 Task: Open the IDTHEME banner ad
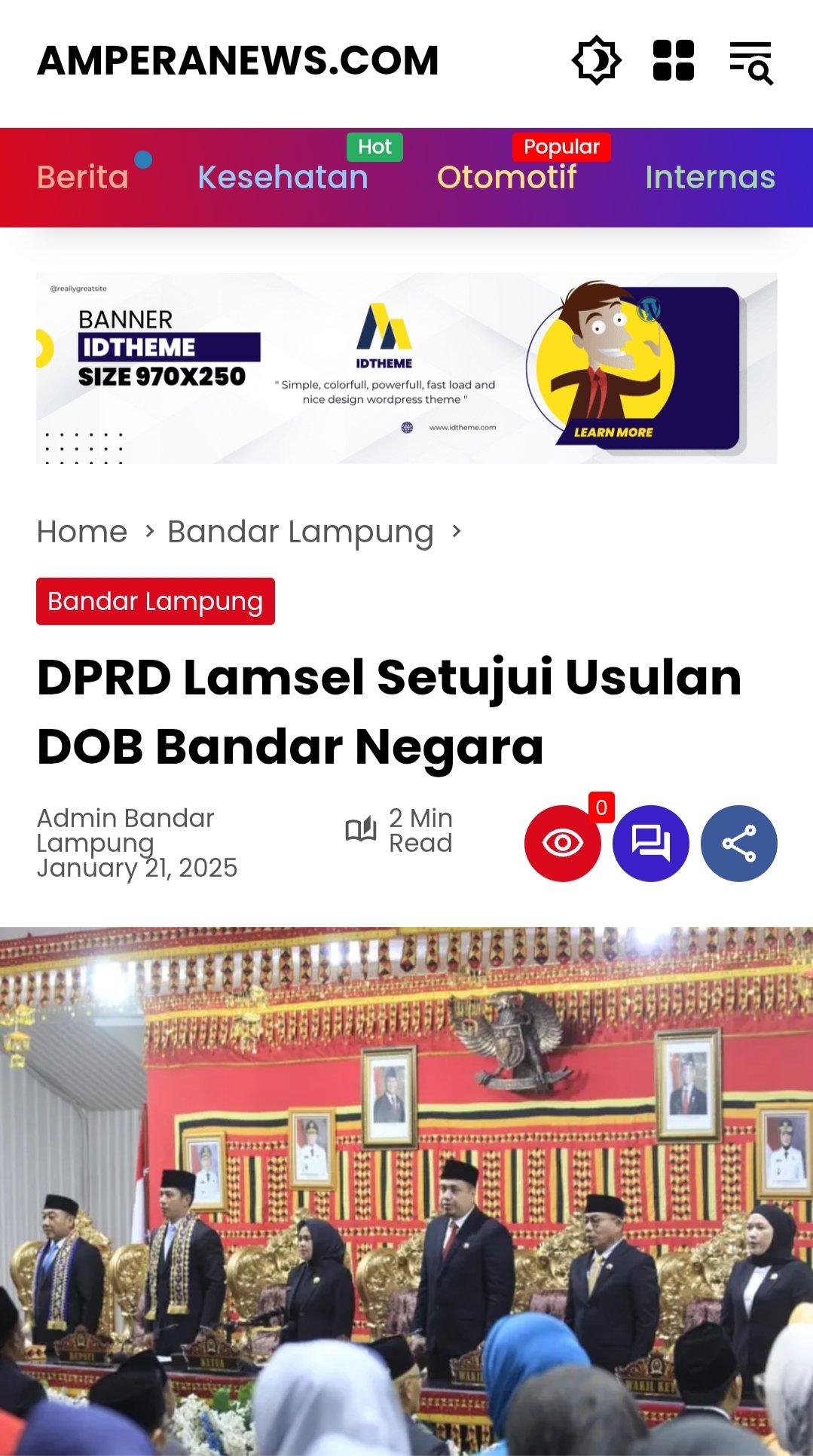(406, 368)
